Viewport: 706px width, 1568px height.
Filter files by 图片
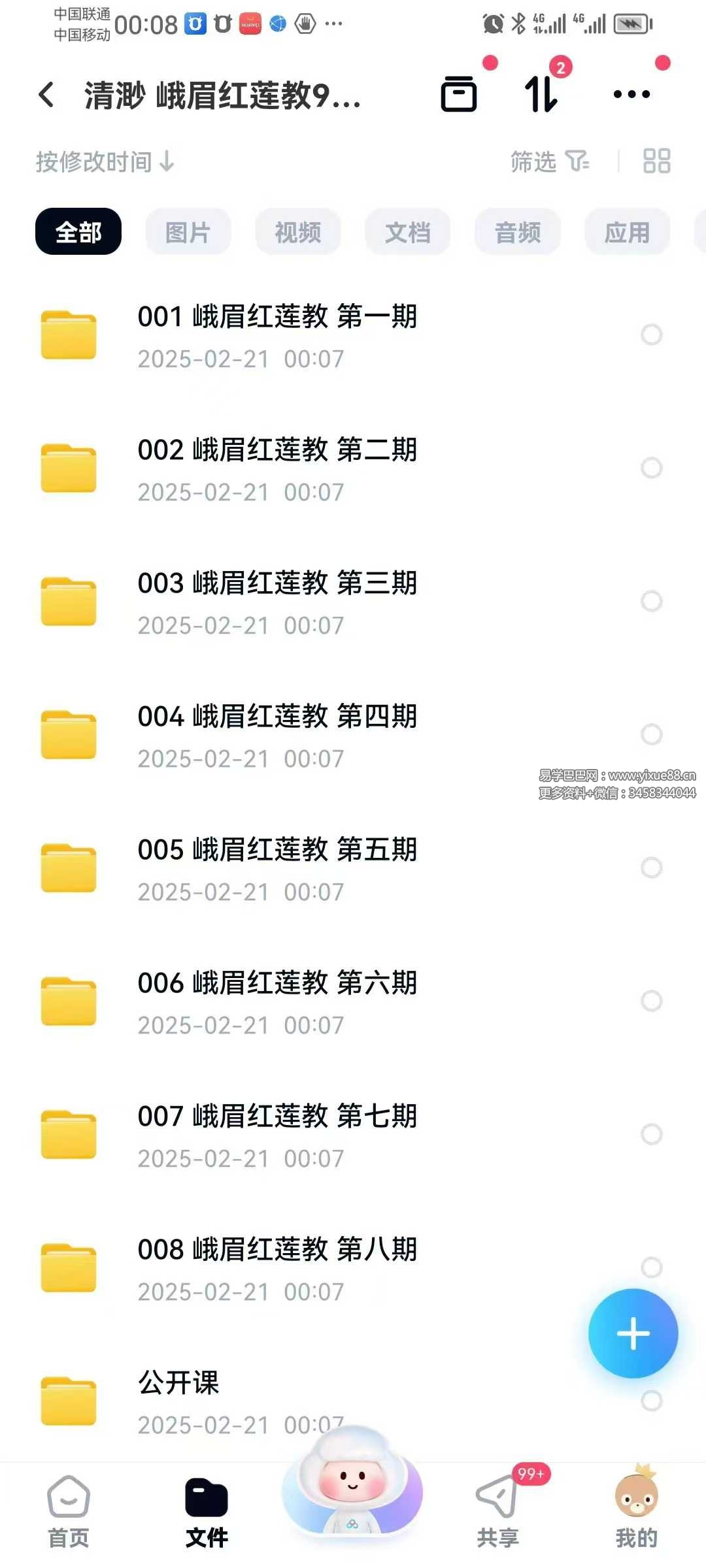coord(188,232)
